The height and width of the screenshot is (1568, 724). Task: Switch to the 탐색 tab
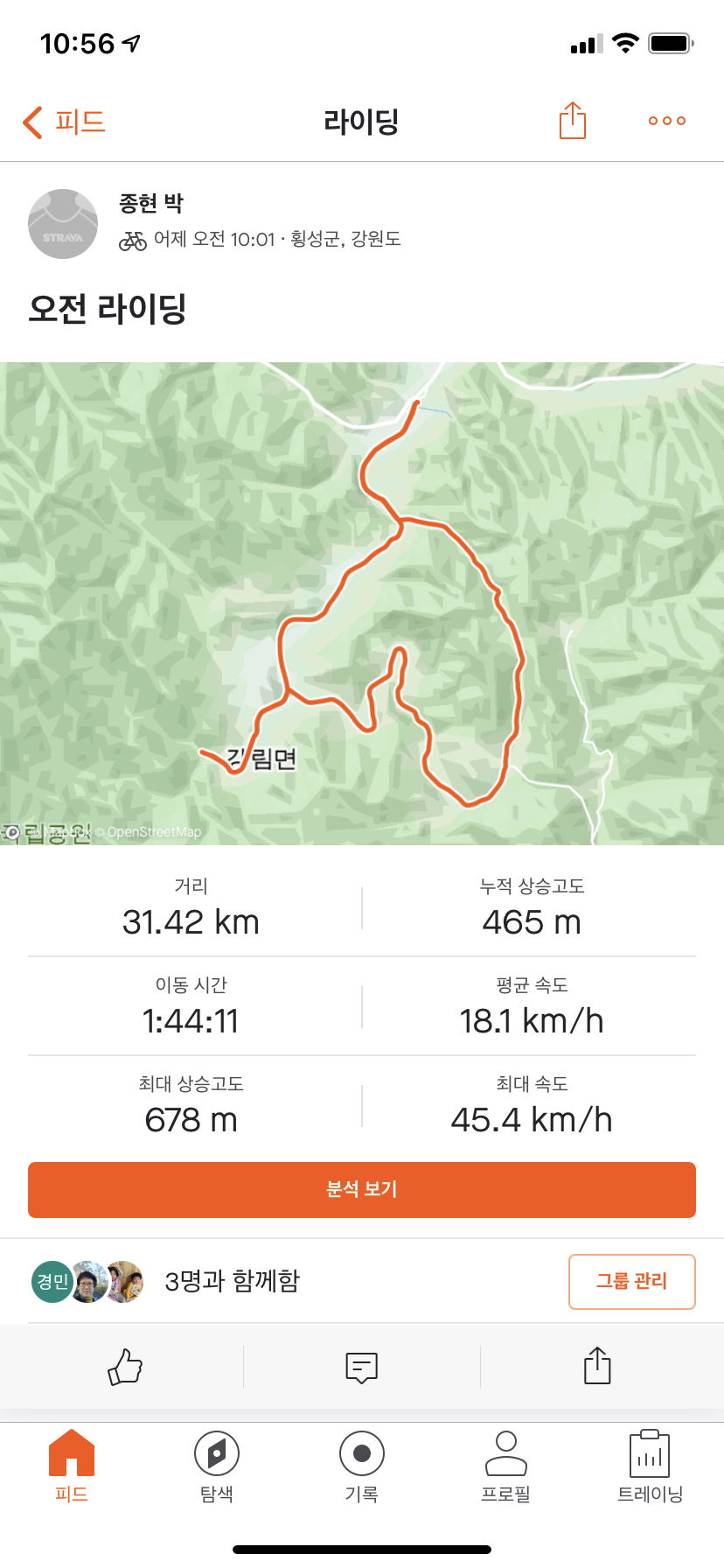tap(217, 1466)
